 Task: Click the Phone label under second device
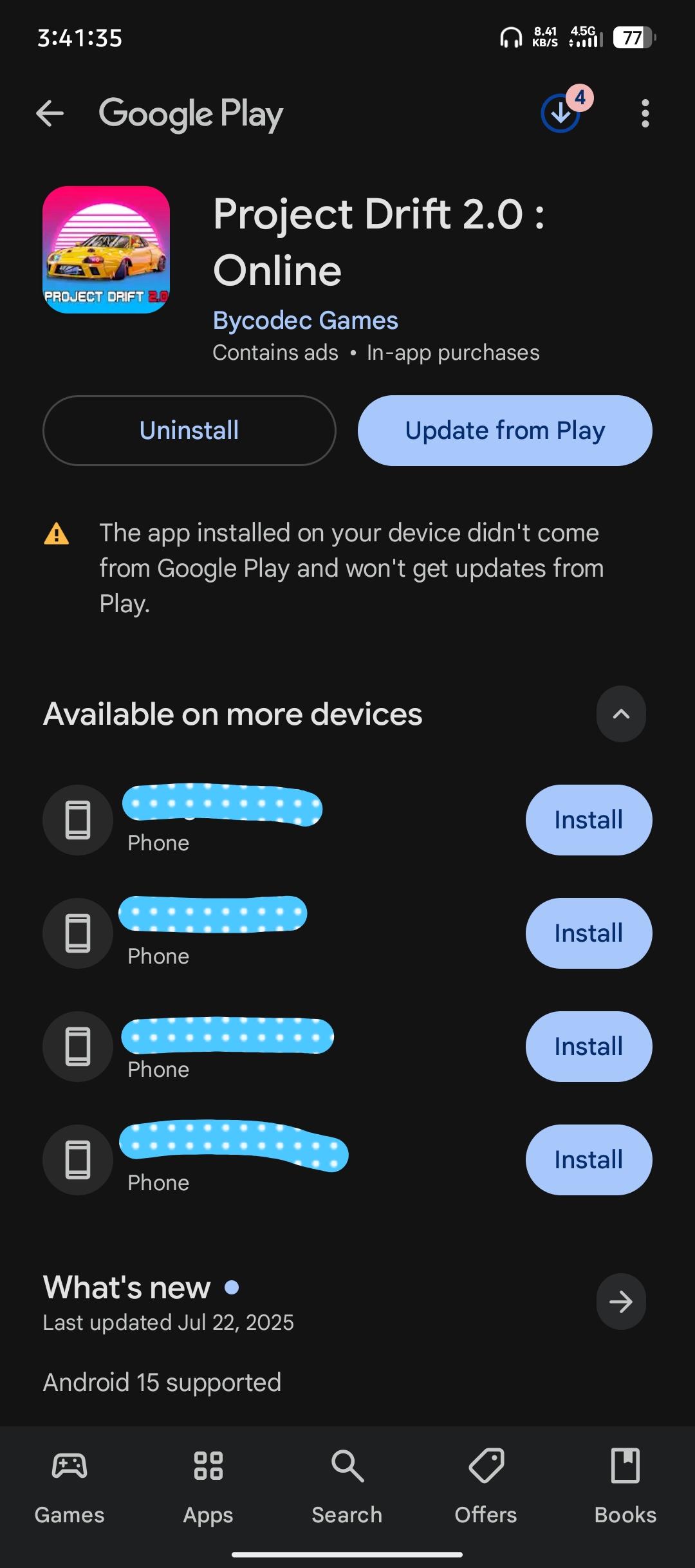[158, 955]
